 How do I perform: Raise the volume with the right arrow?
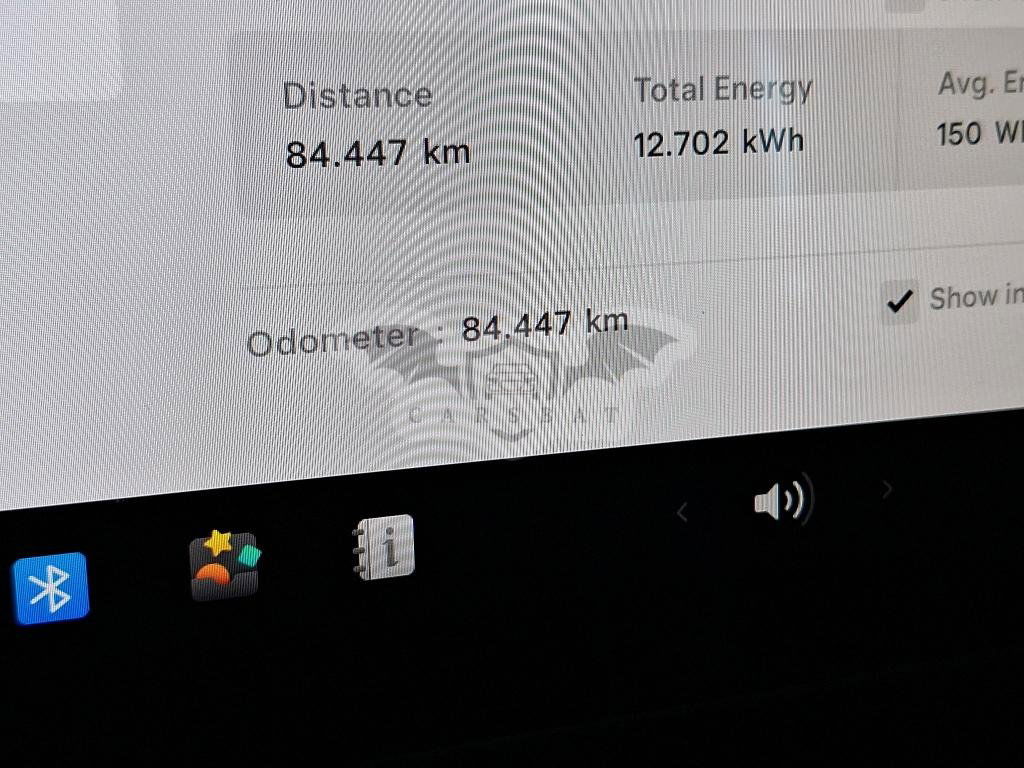pos(886,490)
